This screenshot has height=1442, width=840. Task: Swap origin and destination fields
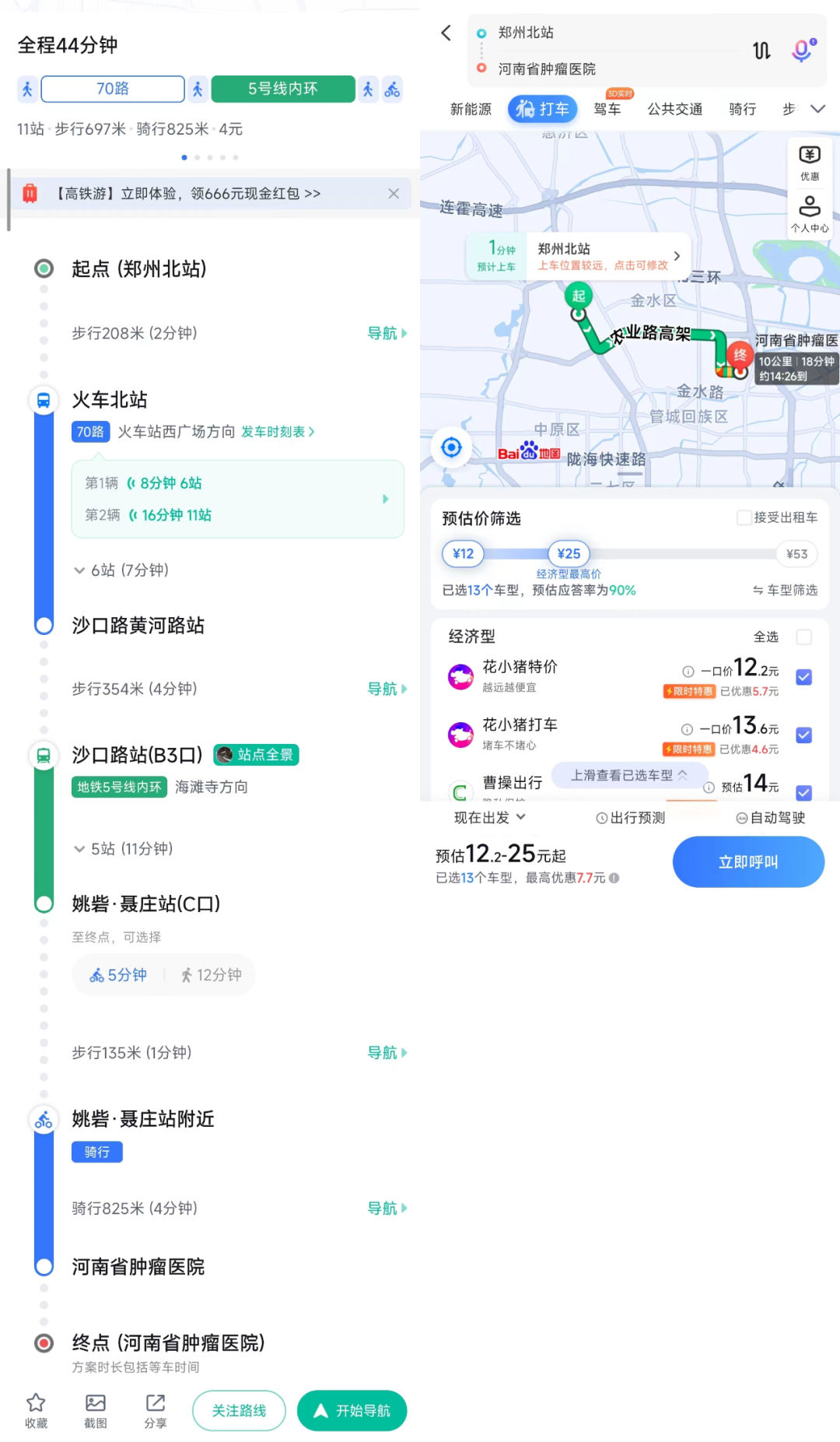click(761, 49)
